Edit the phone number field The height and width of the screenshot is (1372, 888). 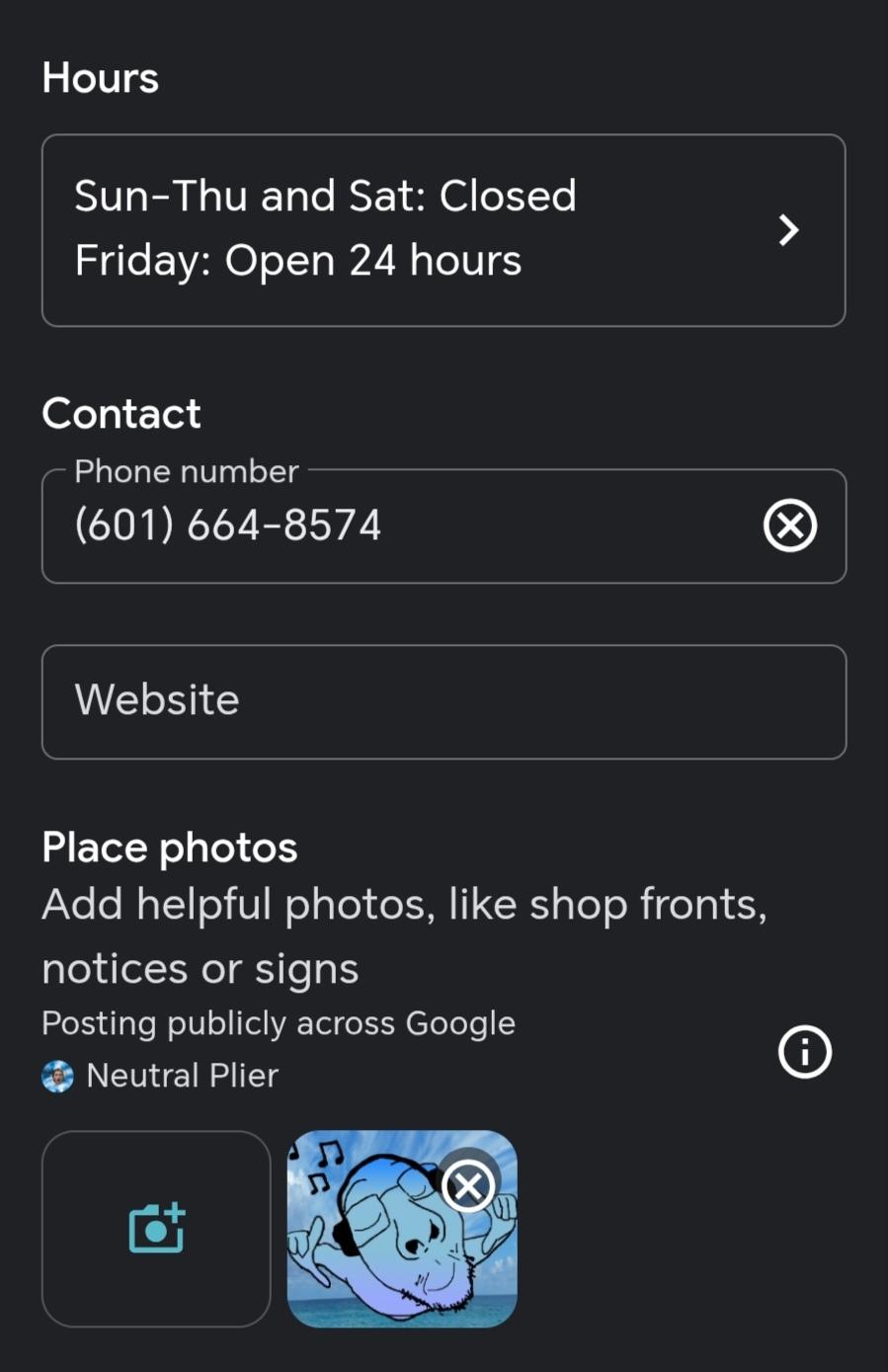395,525
